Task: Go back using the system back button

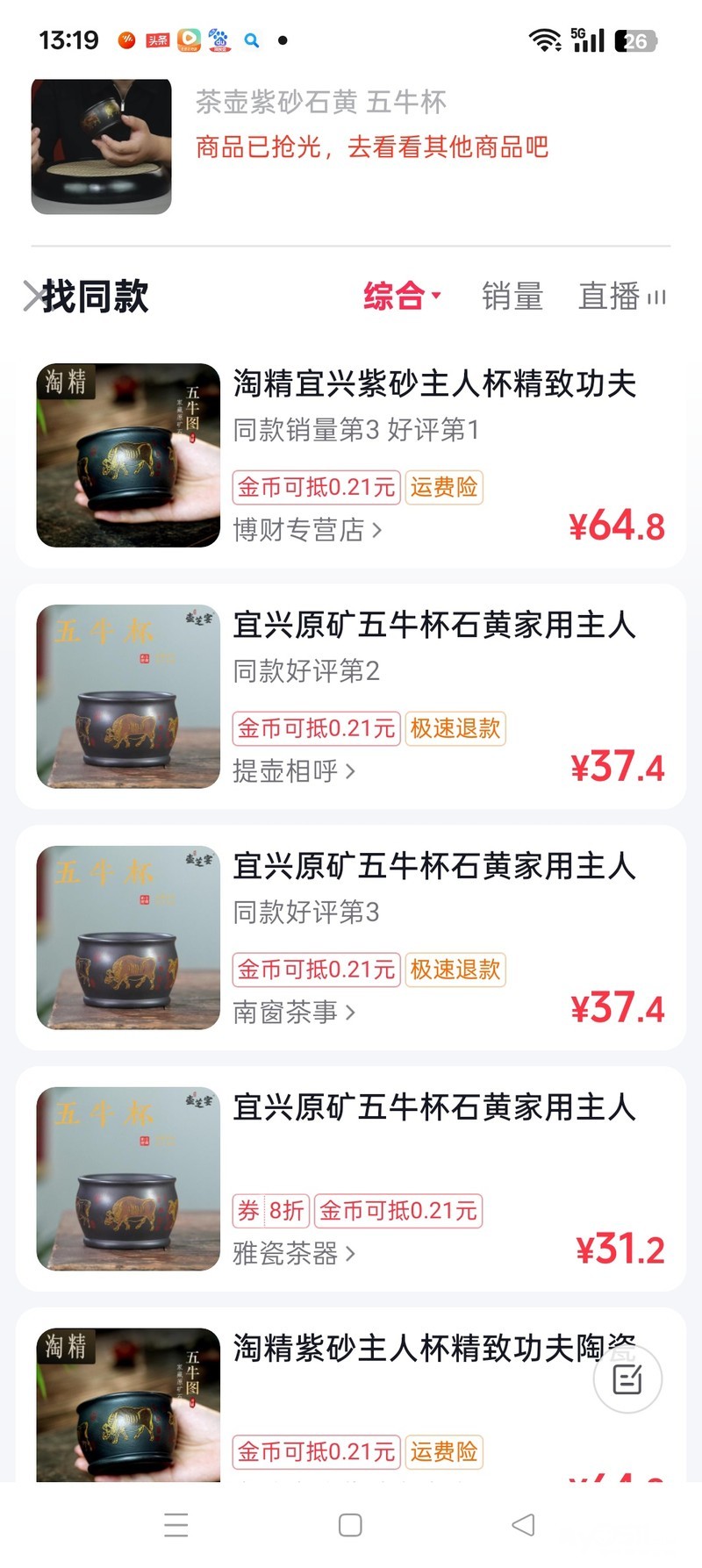Action: pyautogui.click(x=523, y=1525)
